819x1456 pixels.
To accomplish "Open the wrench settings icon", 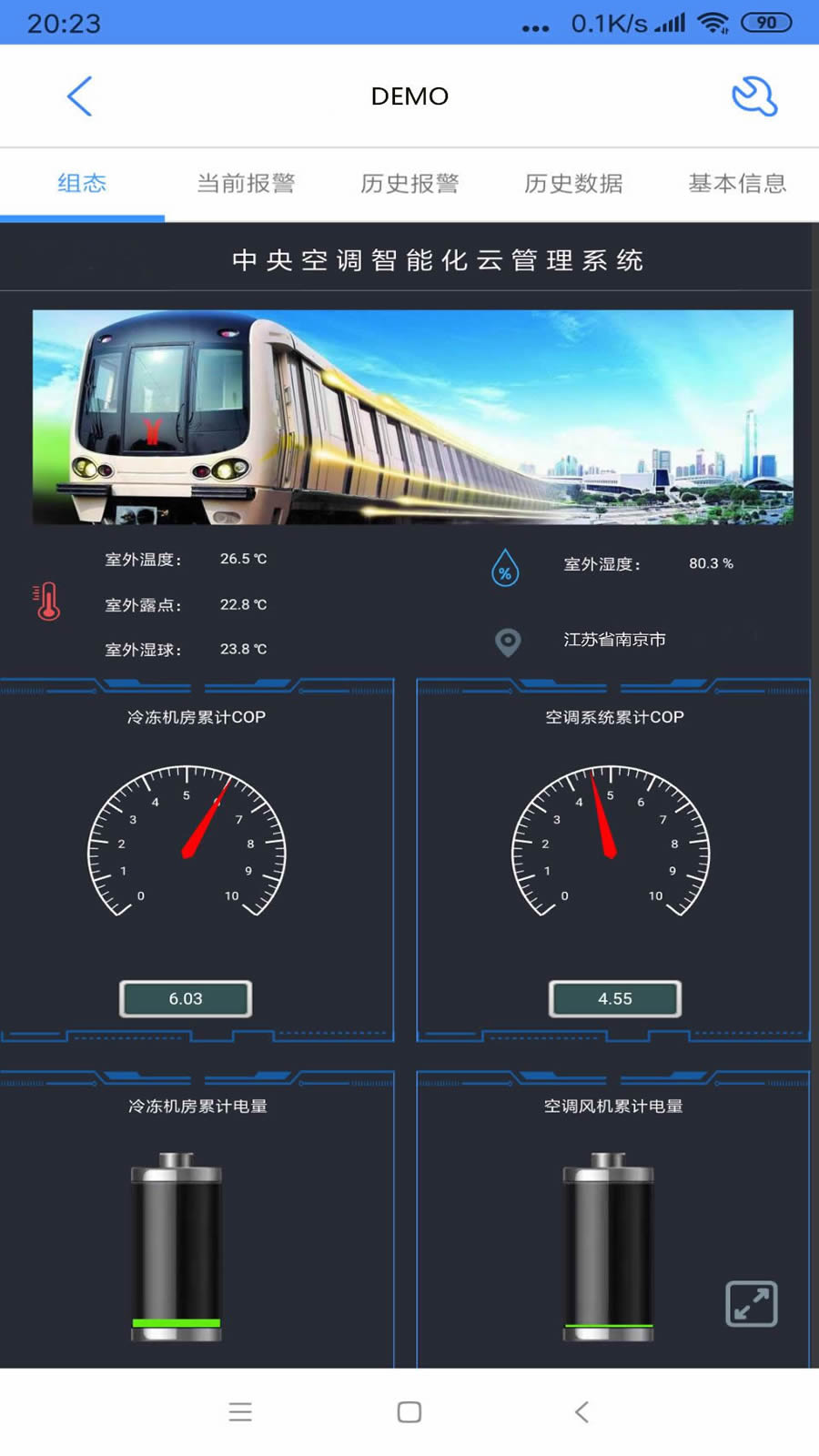I will pyautogui.click(x=754, y=96).
